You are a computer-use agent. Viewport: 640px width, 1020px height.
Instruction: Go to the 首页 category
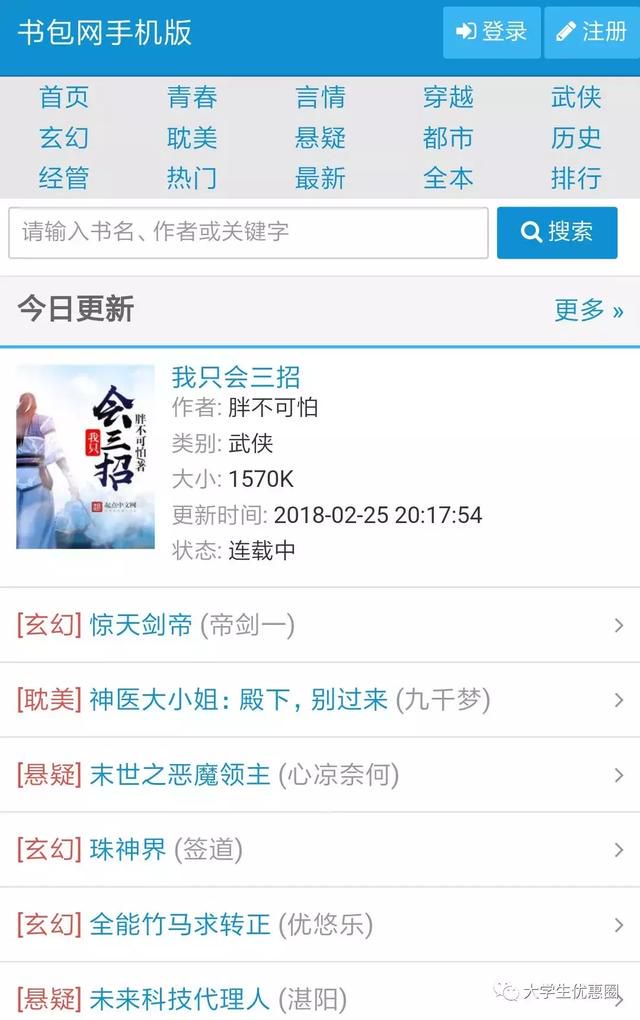[x=64, y=97]
